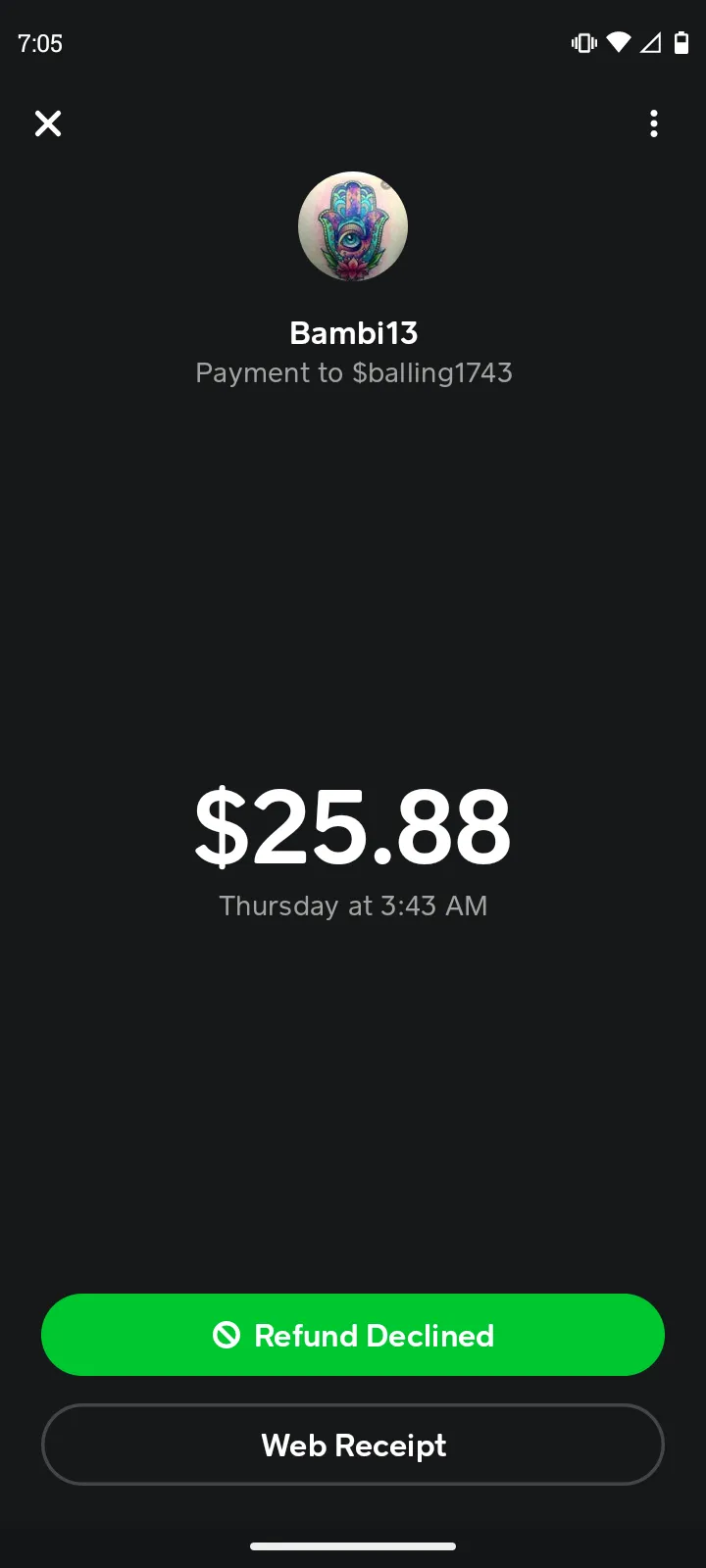Viewport: 706px width, 1568px height.
Task: Tap the Refund Declined button
Action: coord(353,1335)
